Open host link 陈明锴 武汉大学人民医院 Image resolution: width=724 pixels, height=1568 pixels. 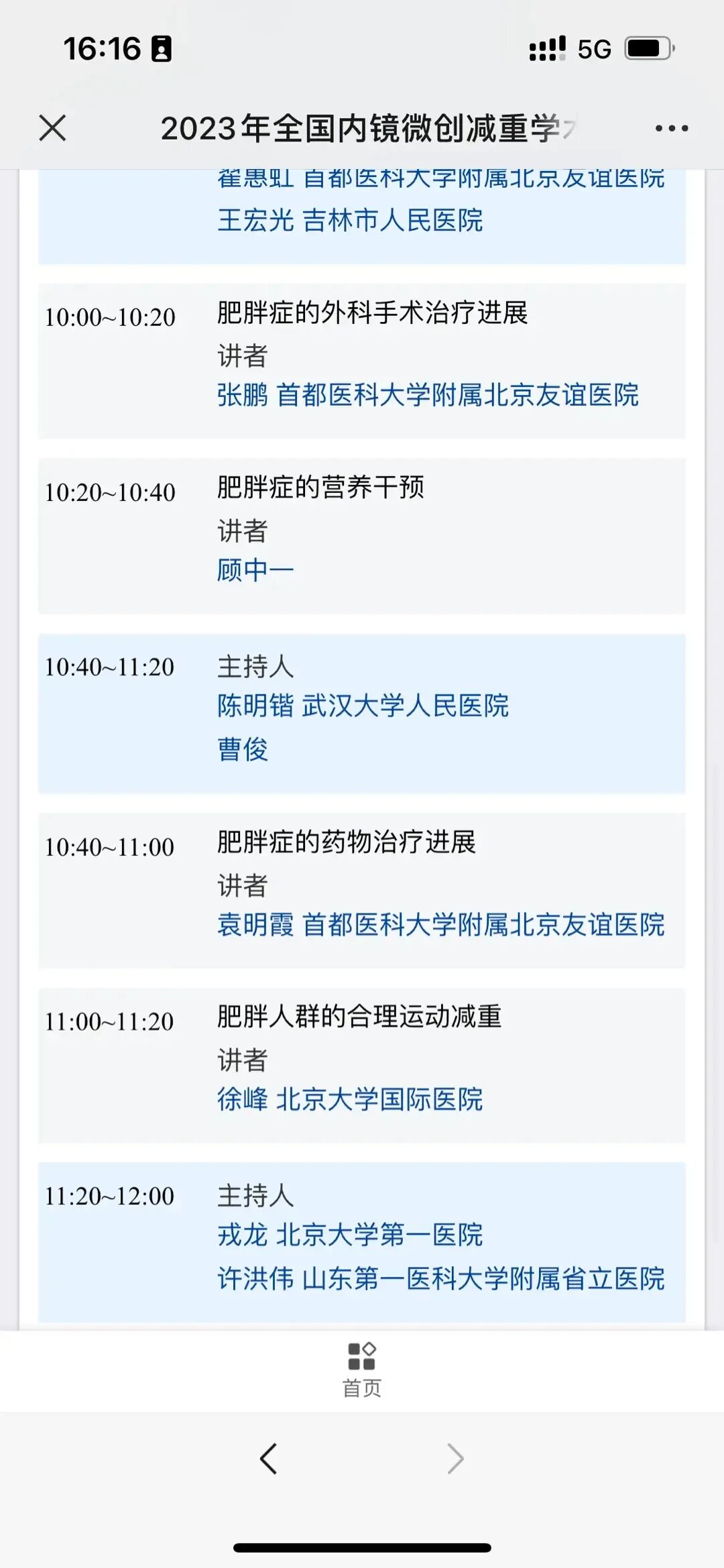point(363,706)
